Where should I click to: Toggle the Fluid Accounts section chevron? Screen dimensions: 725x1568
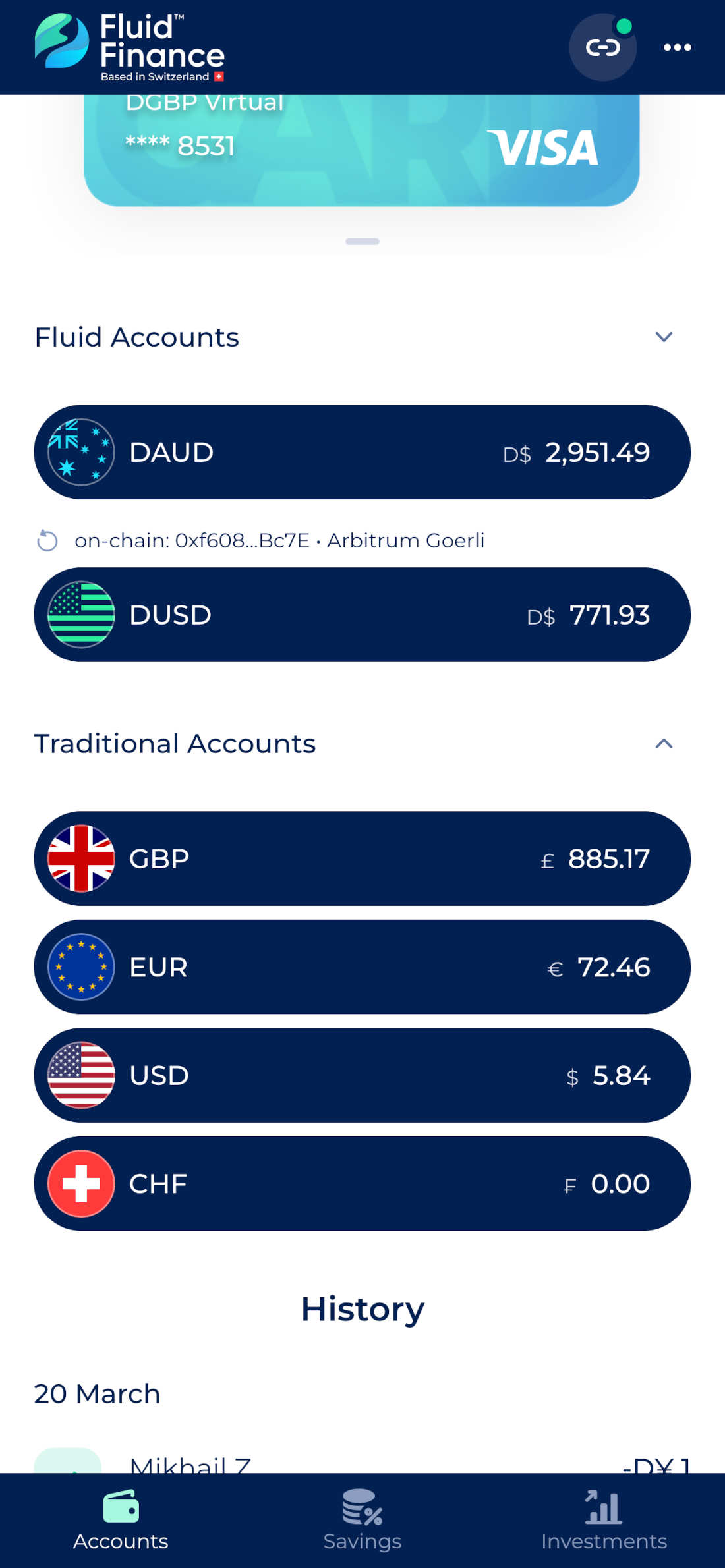(664, 337)
